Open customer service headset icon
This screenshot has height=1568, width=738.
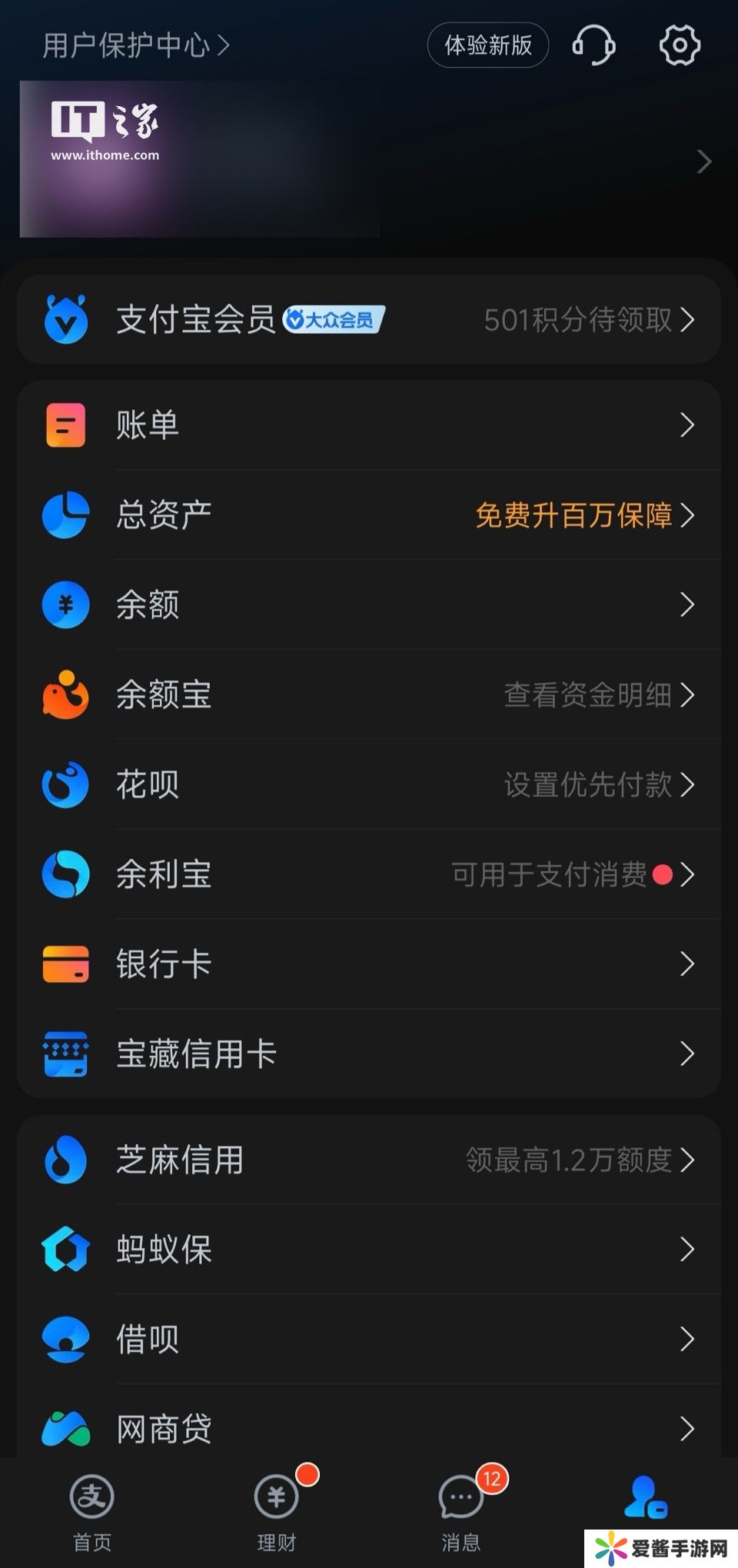click(x=593, y=45)
